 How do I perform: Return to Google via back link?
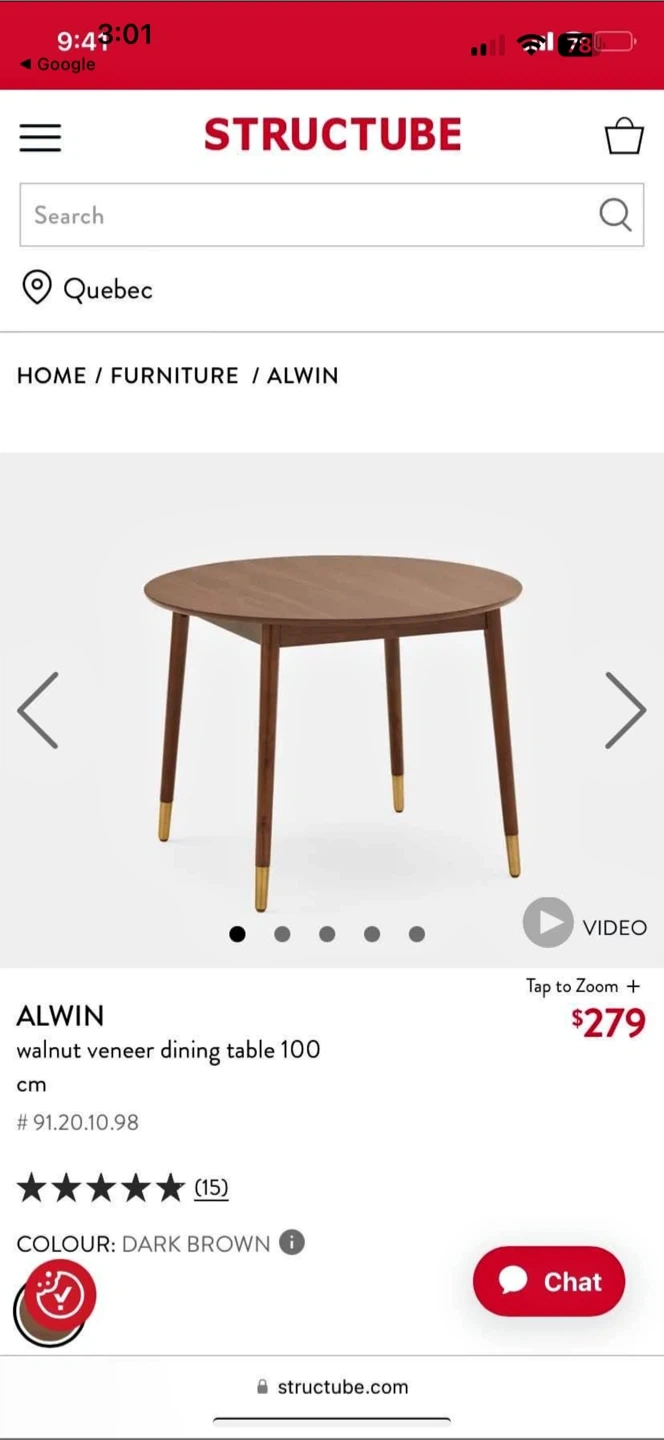point(58,65)
